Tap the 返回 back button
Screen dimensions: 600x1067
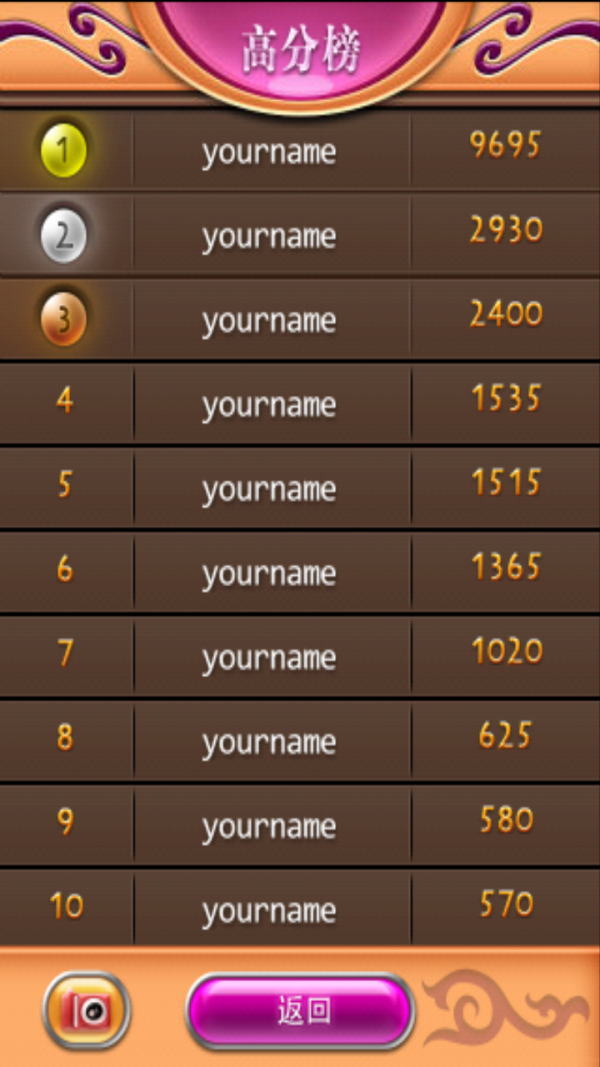[x=301, y=1011]
